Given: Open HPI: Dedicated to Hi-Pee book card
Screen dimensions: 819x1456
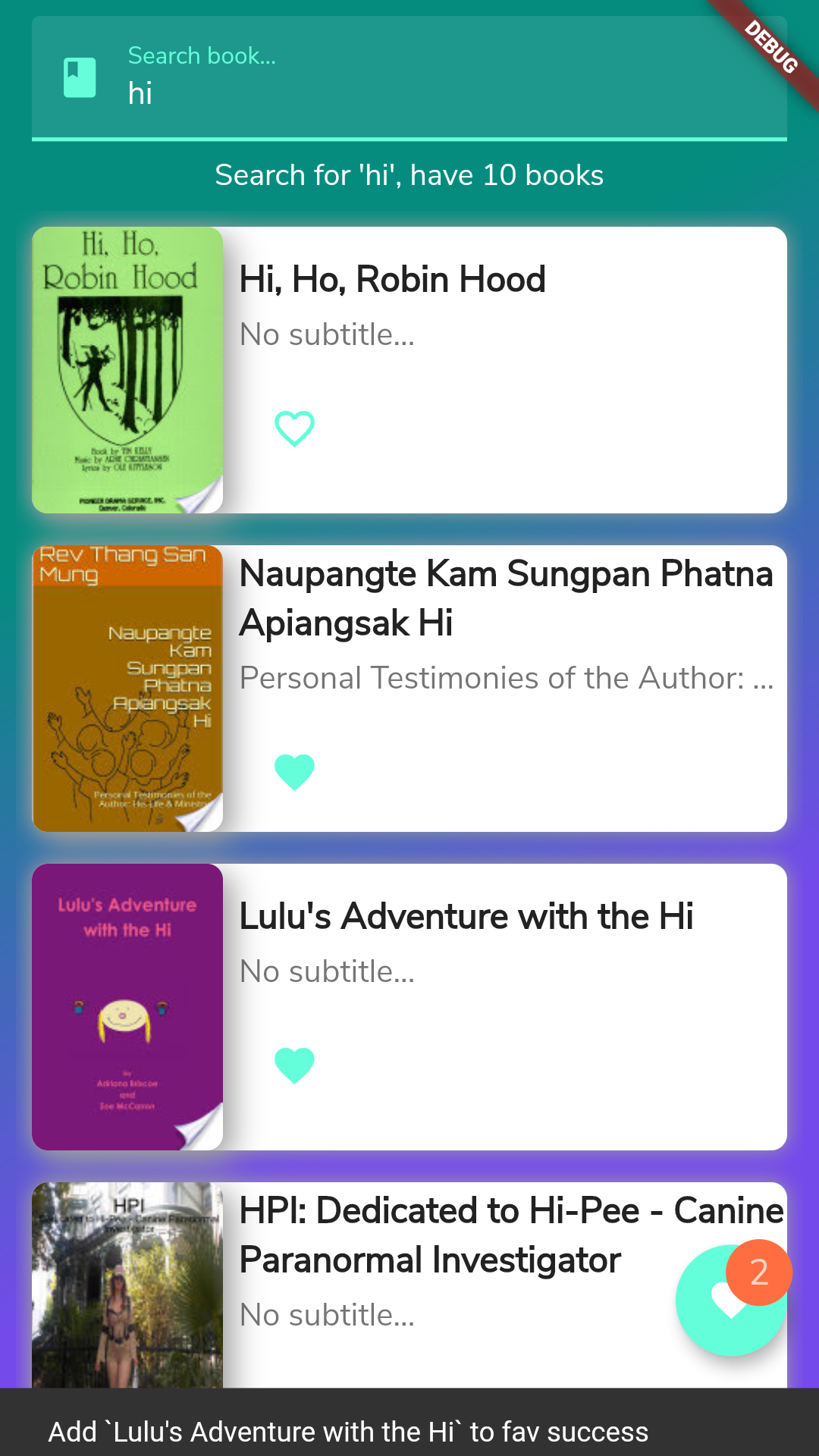Looking at the screenshot, I should pyautogui.click(x=409, y=1285).
